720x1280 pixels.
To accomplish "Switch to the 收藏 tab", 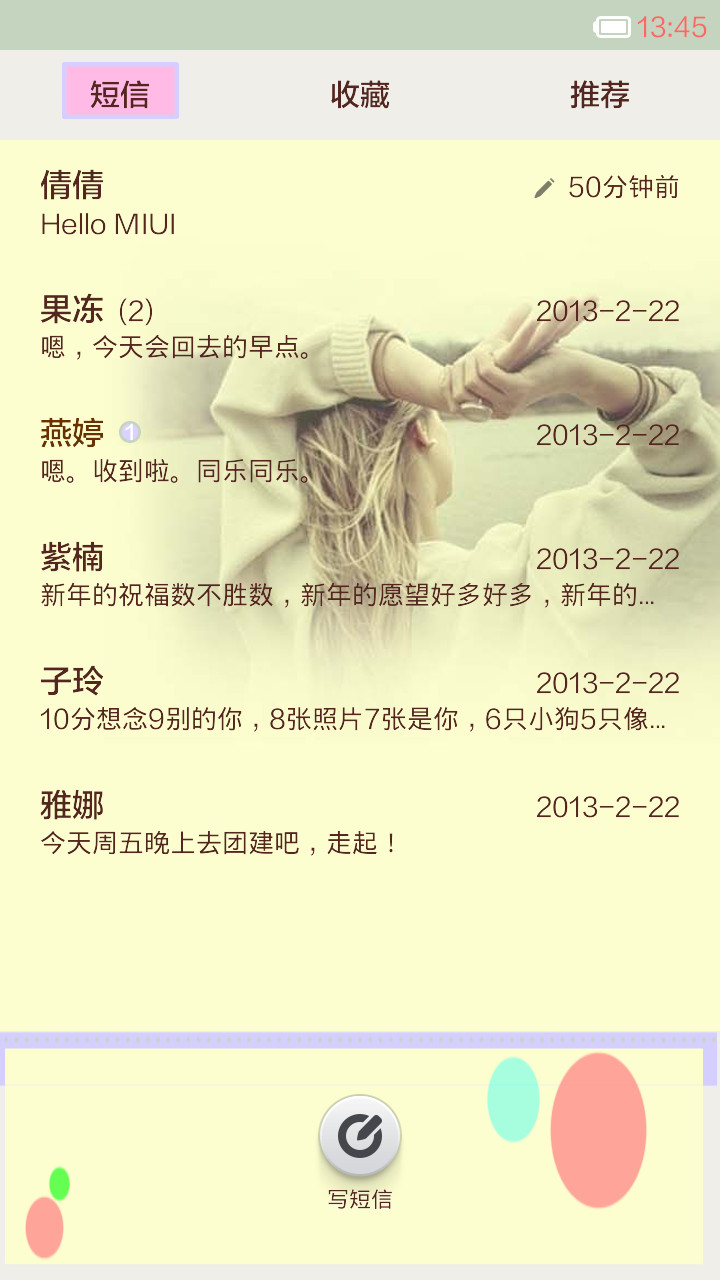I will tap(360, 95).
